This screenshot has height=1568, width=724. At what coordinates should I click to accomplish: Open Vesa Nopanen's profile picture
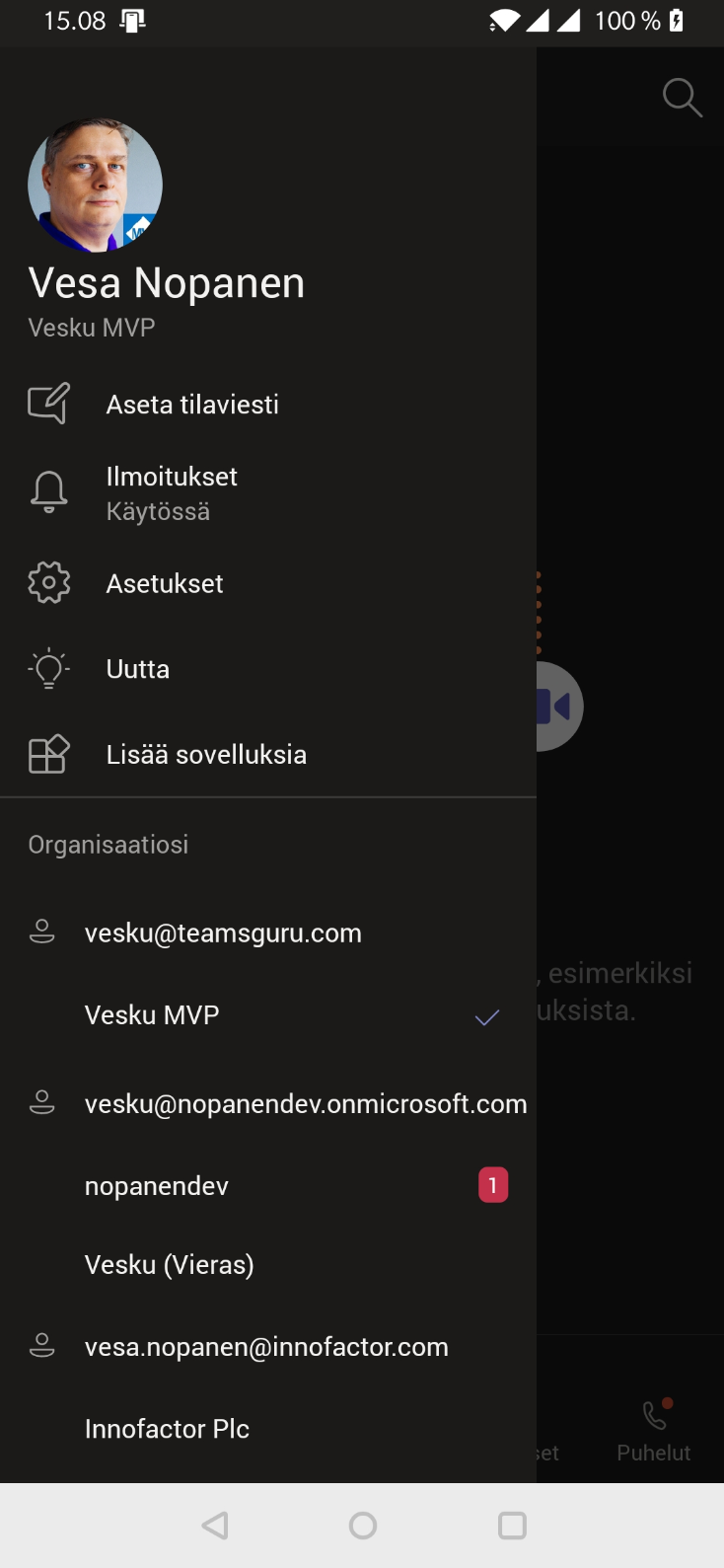pos(95,186)
